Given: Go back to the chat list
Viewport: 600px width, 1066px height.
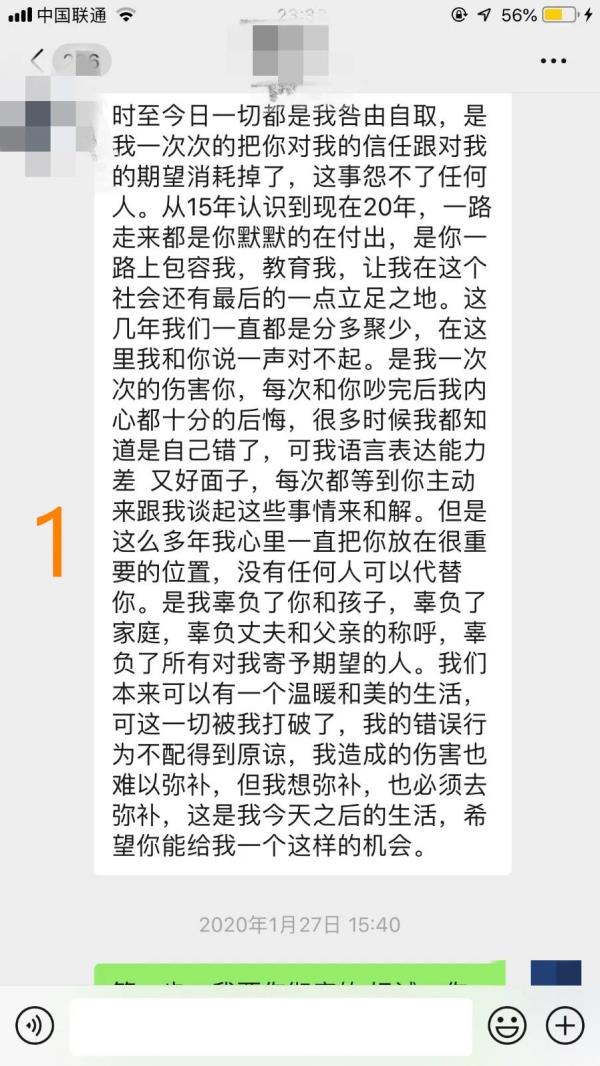Looking at the screenshot, I should coord(37,59).
